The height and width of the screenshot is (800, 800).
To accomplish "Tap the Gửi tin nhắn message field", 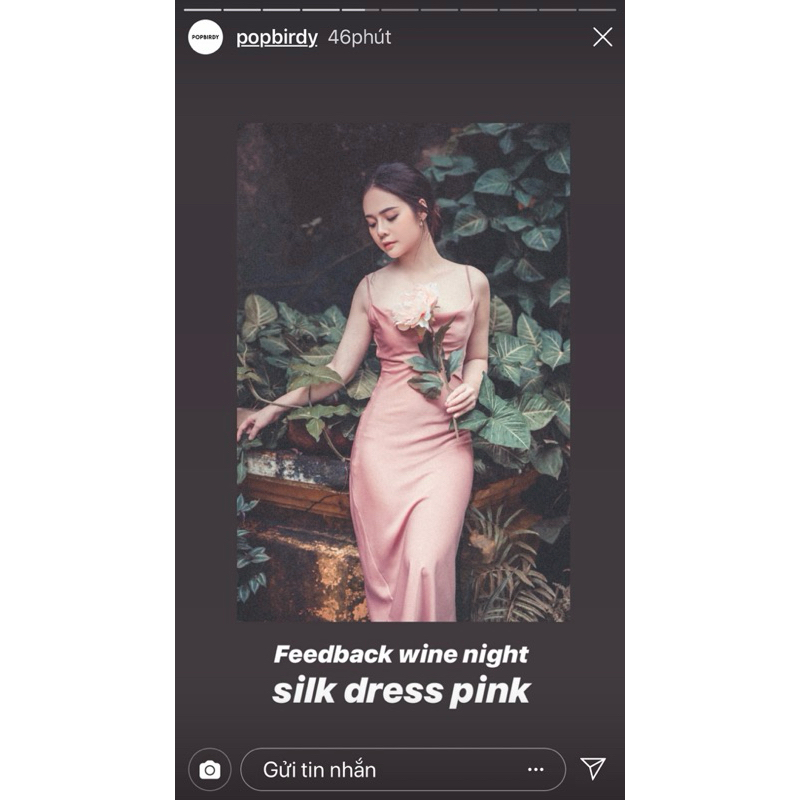I will [403, 769].
